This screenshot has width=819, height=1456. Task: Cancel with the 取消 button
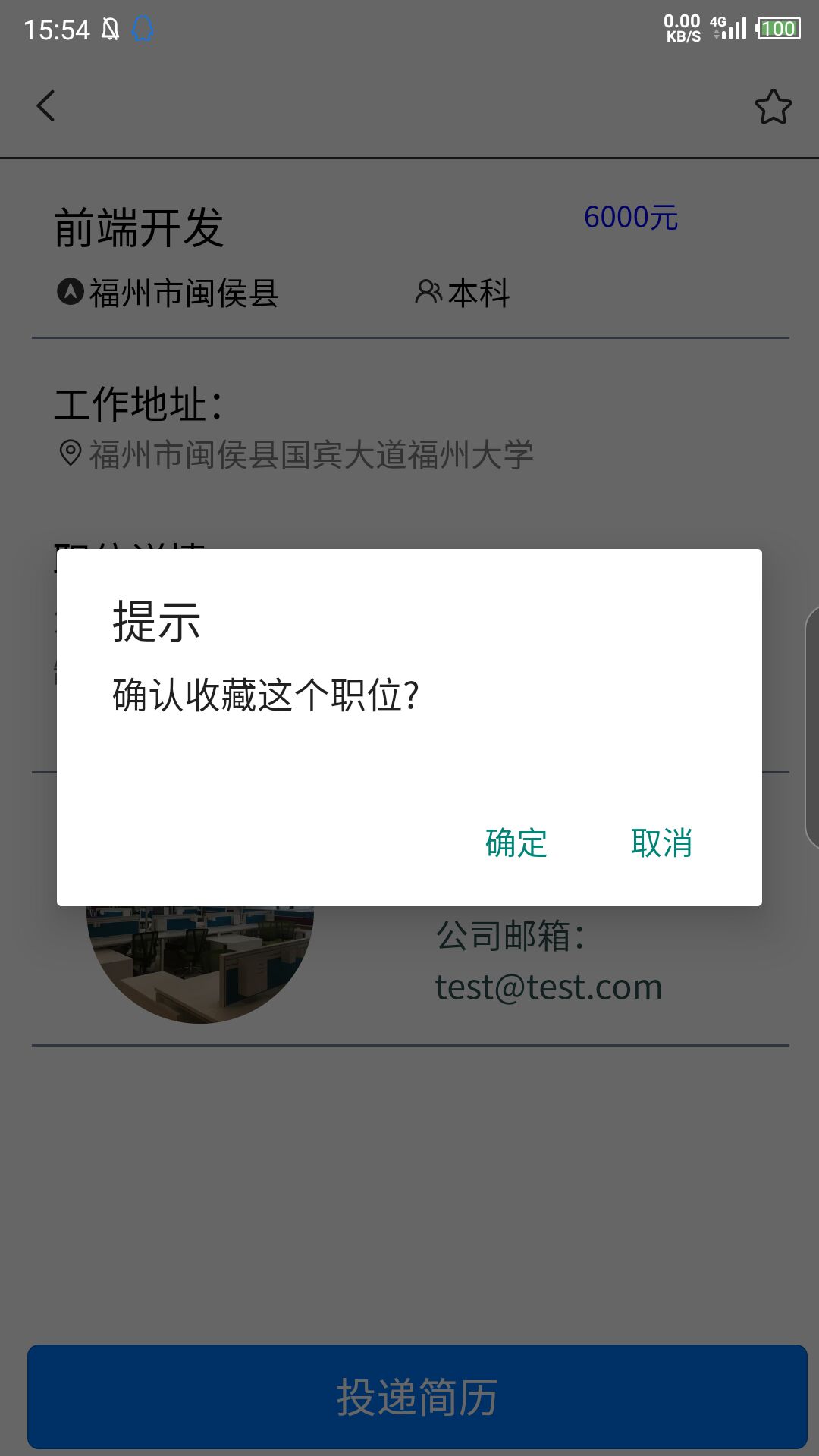coord(661,843)
